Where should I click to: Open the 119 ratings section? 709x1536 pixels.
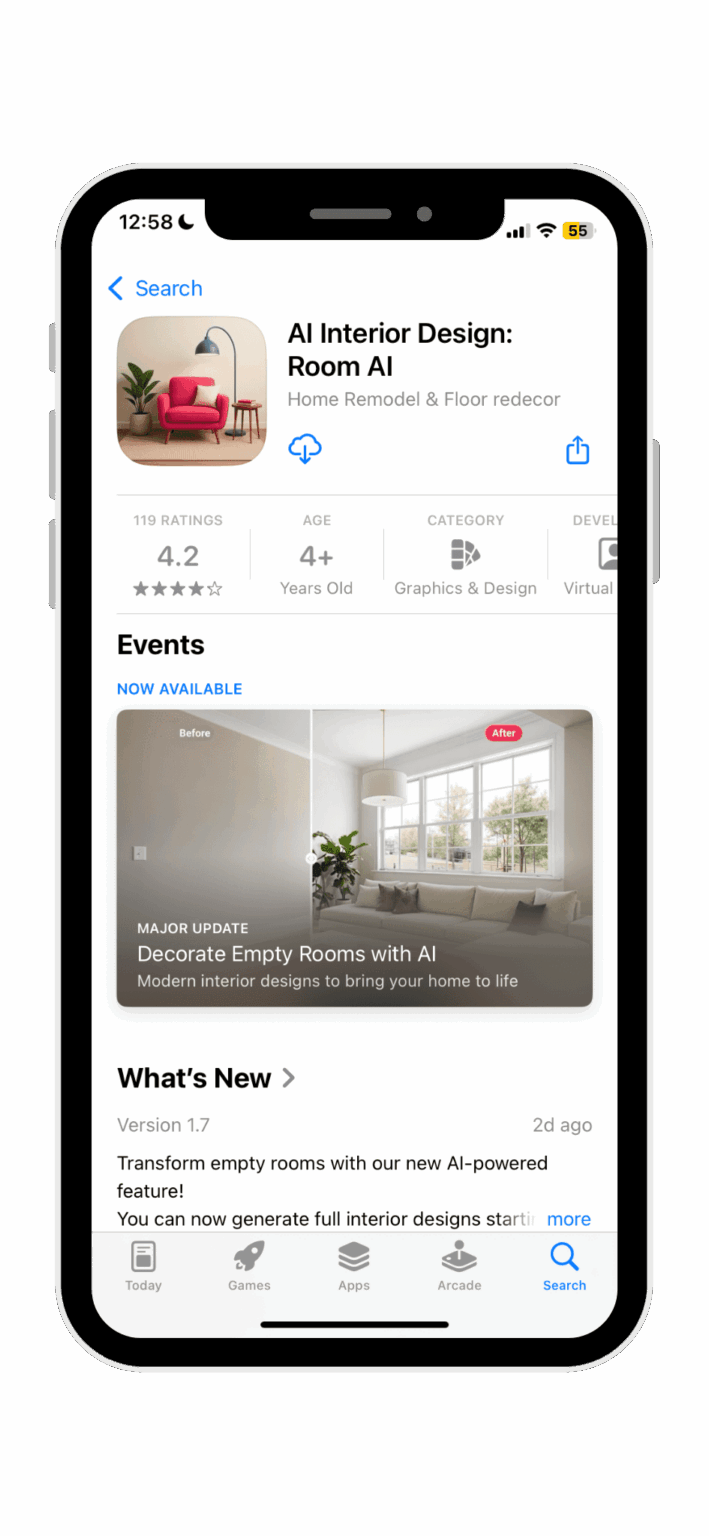click(178, 556)
